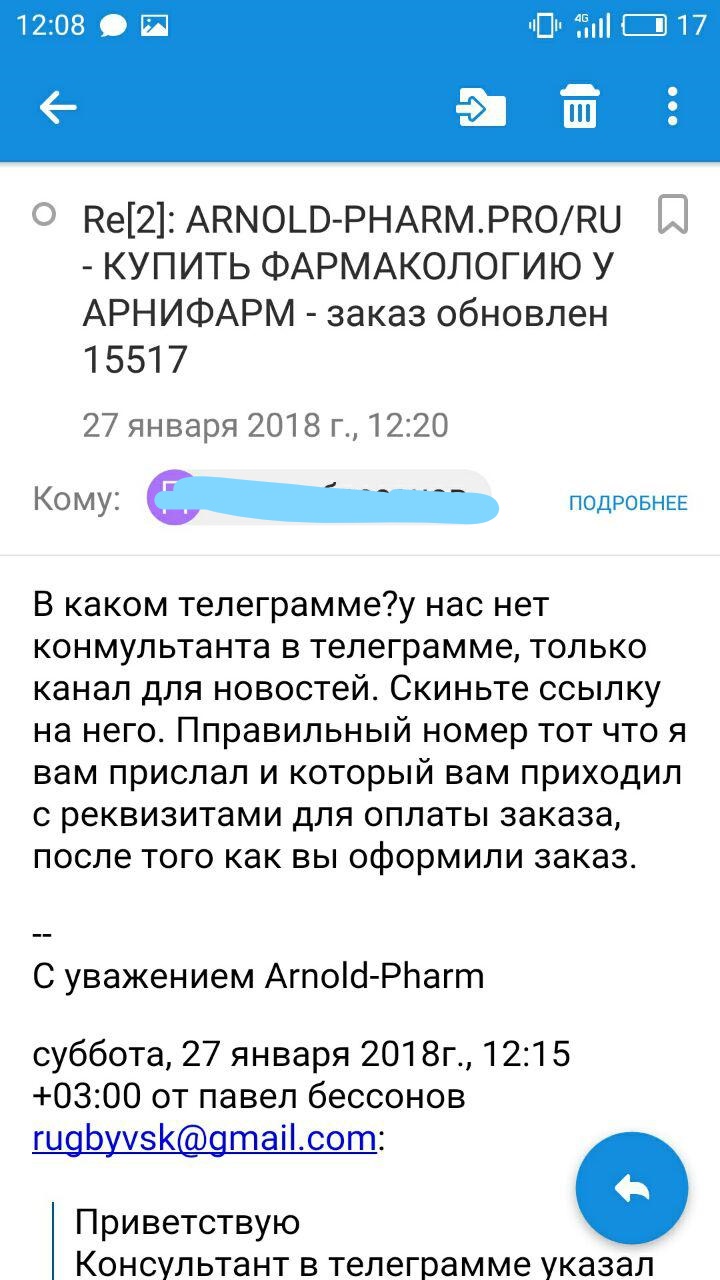Expand details via ПОДРОБНЕЕ

628,502
